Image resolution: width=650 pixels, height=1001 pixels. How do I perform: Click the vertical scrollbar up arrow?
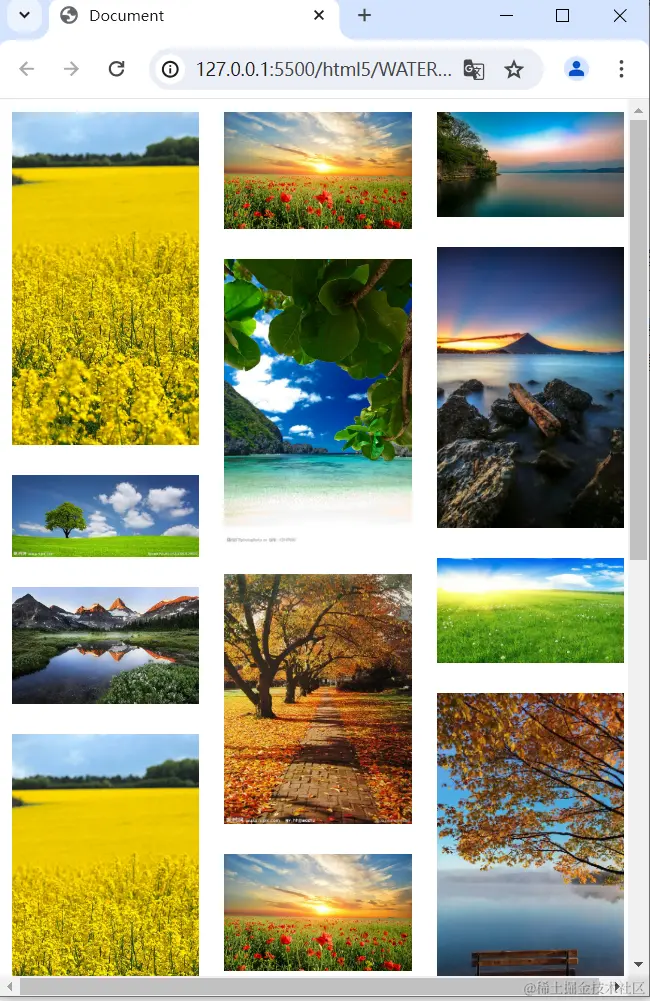click(639, 108)
